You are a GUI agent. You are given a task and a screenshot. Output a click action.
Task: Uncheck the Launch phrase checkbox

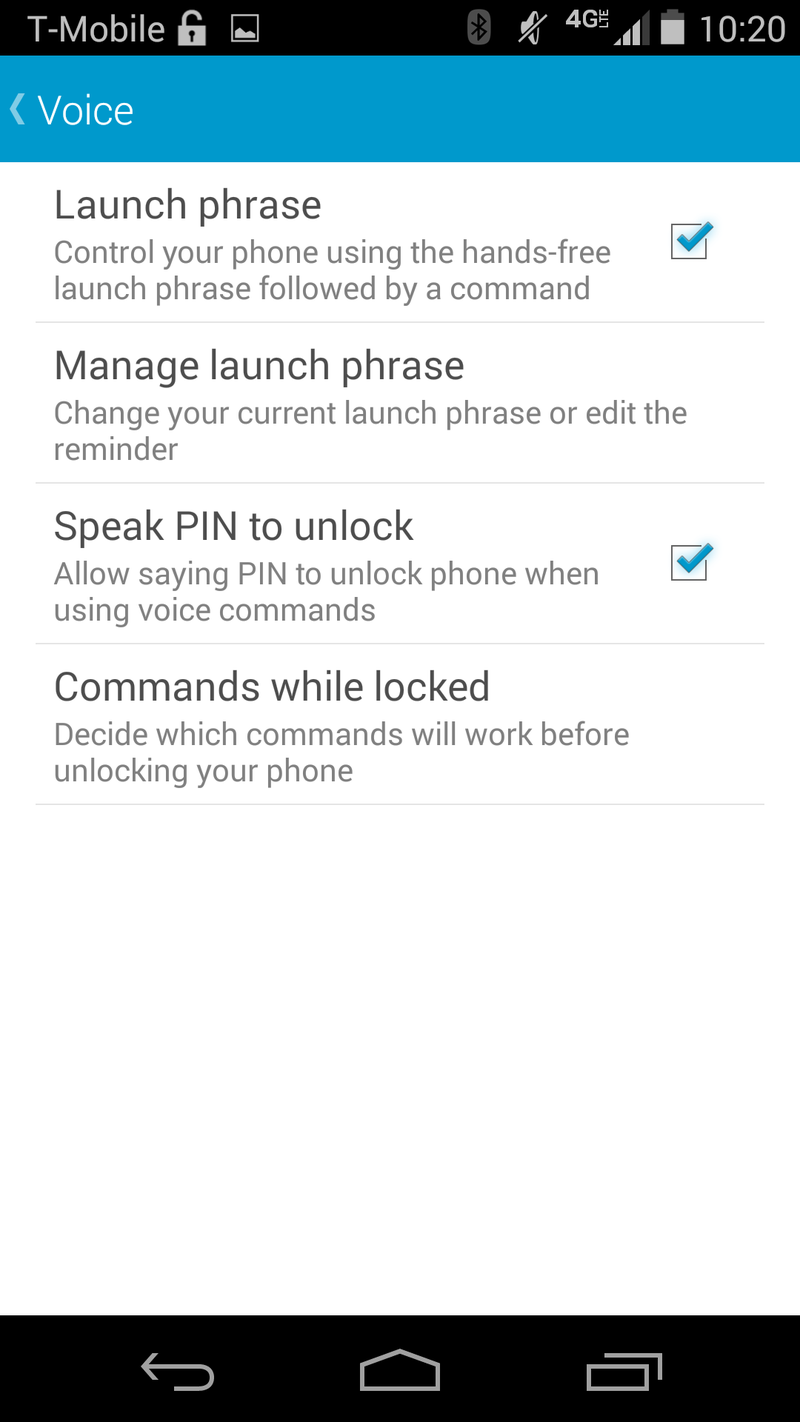tap(690, 241)
